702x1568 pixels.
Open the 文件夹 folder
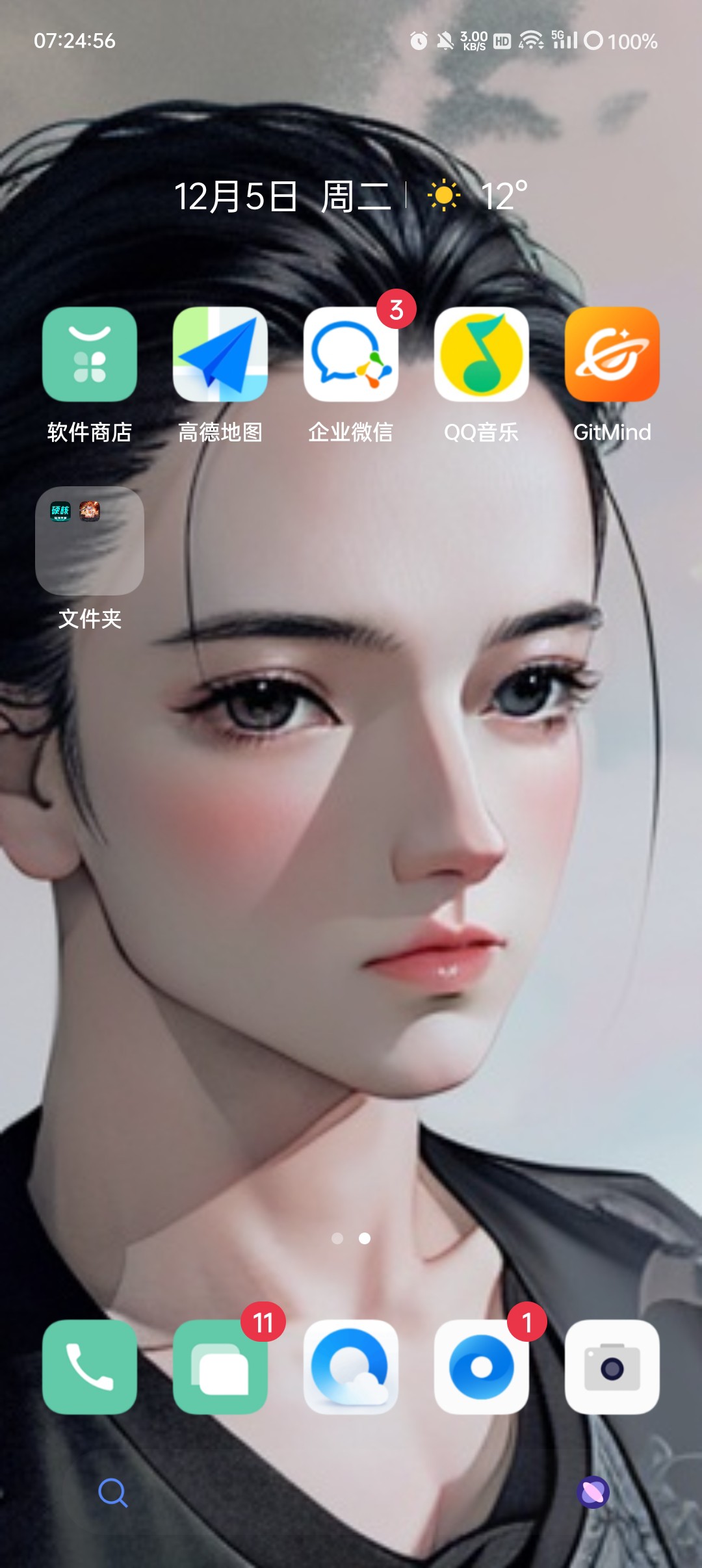(90, 541)
